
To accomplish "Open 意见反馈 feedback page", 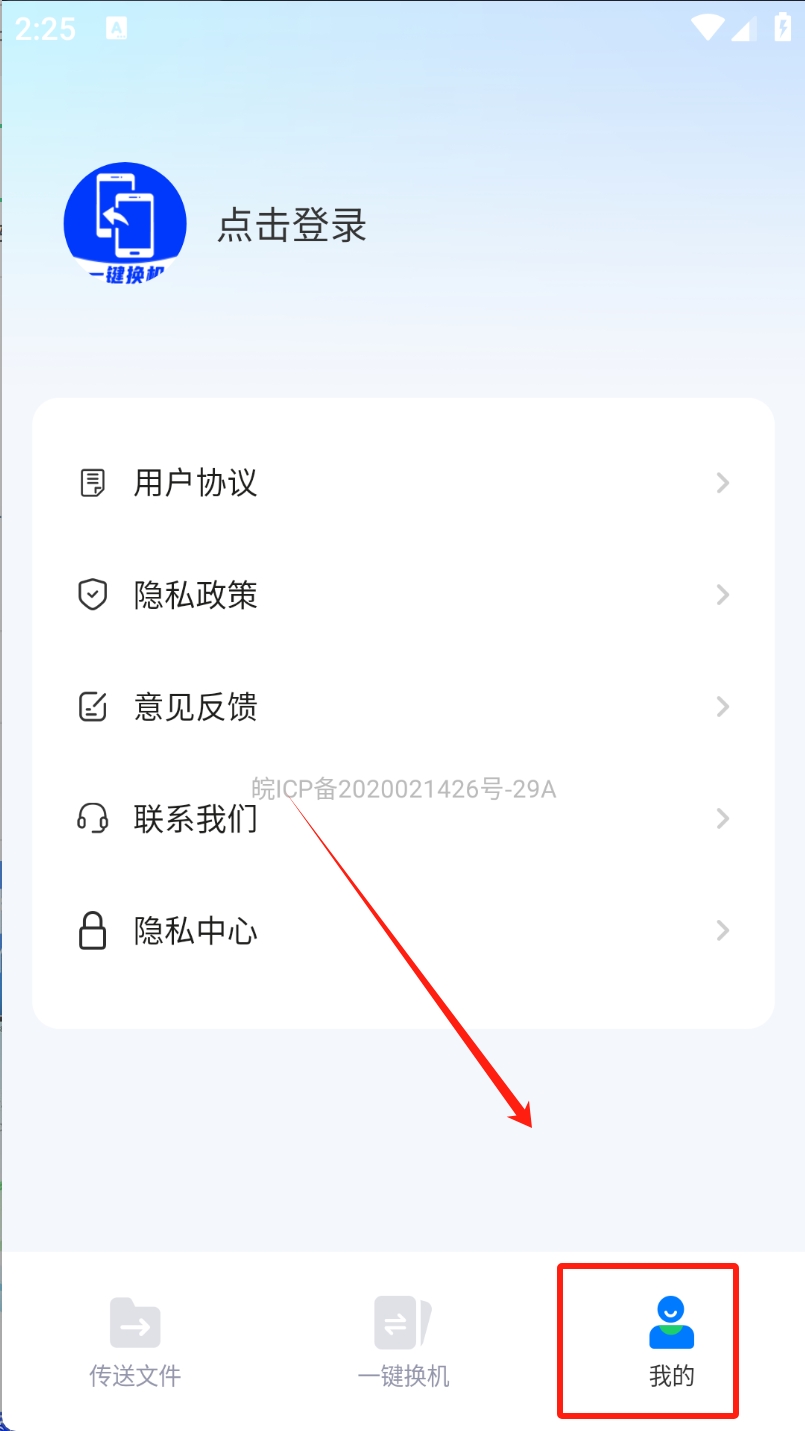I will (403, 707).
